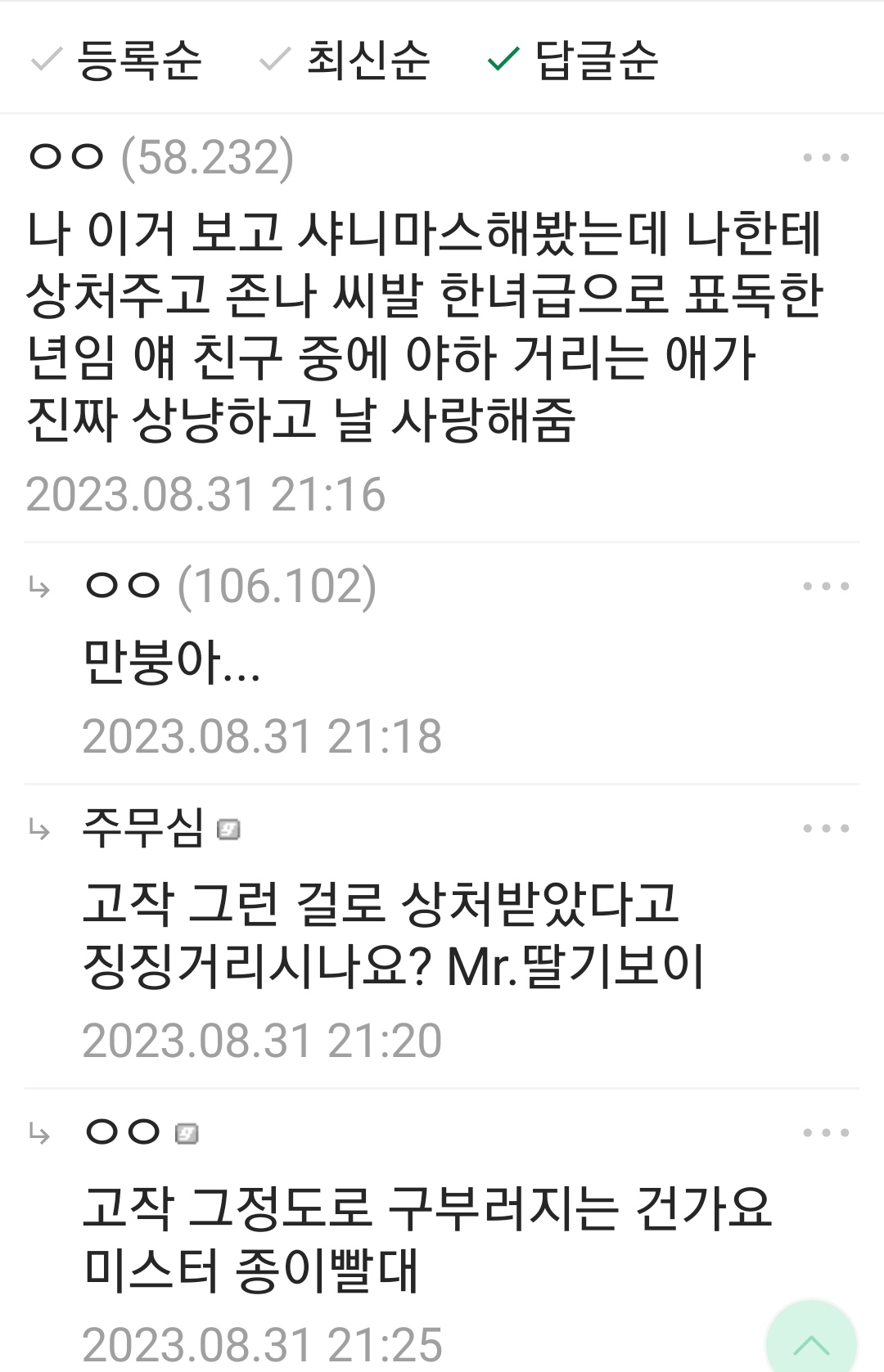884x1372 pixels.
Task: Sort comments by 최신순
Action: click(x=345, y=60)
